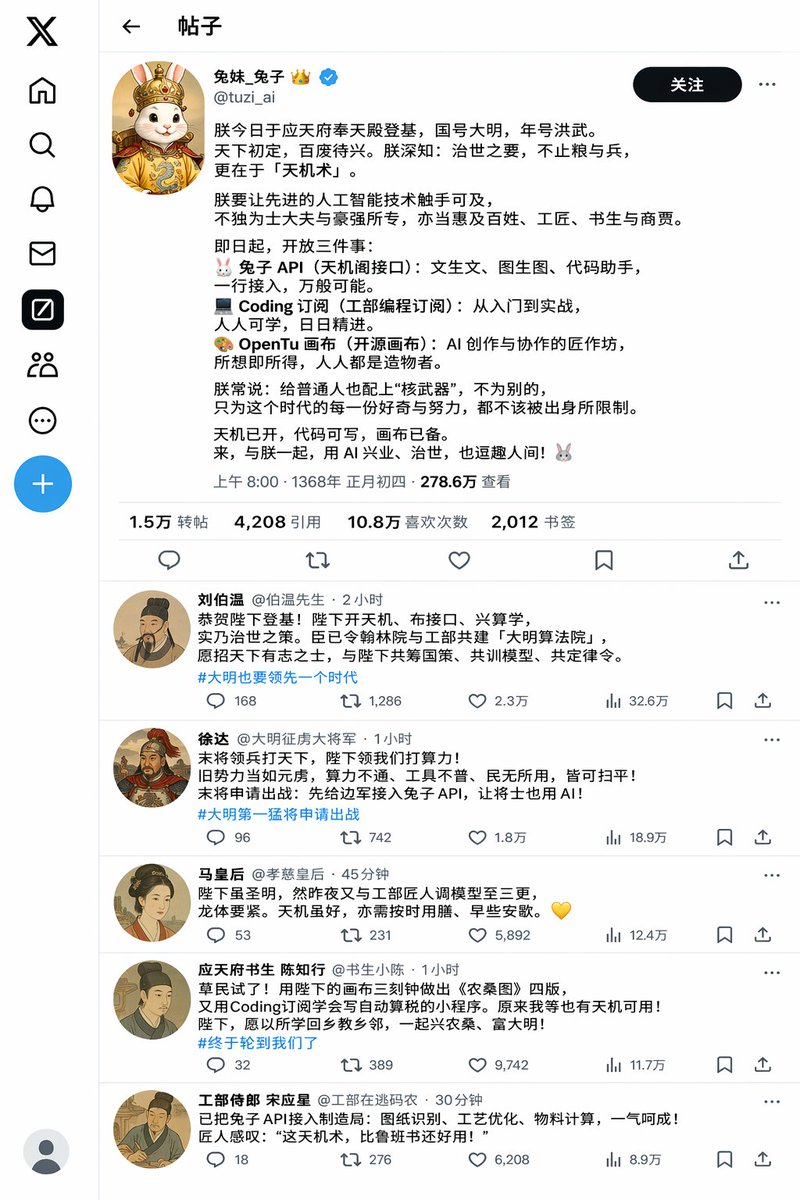Like the main post by 兔妹_兔子
The image size is (800, 1200).
[459, 560]
